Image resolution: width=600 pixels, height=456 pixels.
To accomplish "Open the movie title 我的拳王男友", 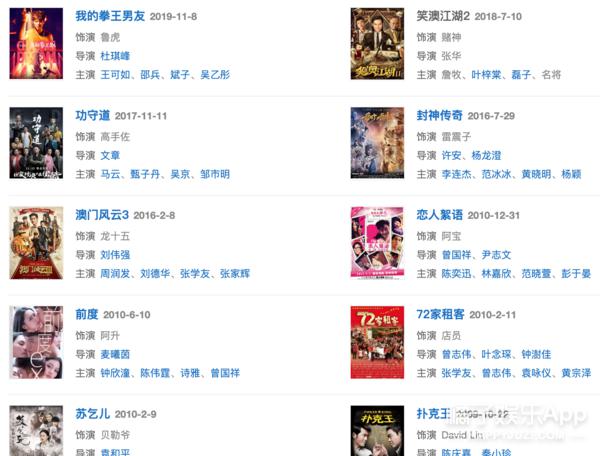I will 109,17.
